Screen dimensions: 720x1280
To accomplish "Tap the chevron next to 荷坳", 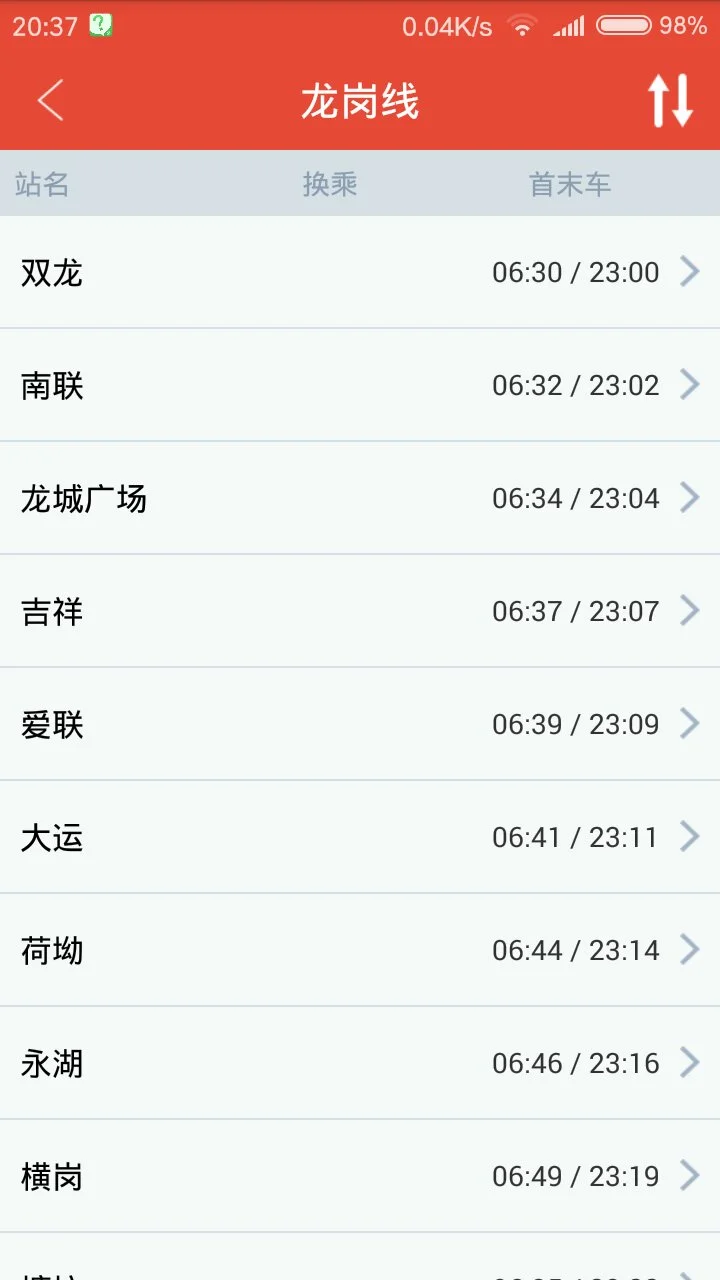I will (x=690, y=949).
